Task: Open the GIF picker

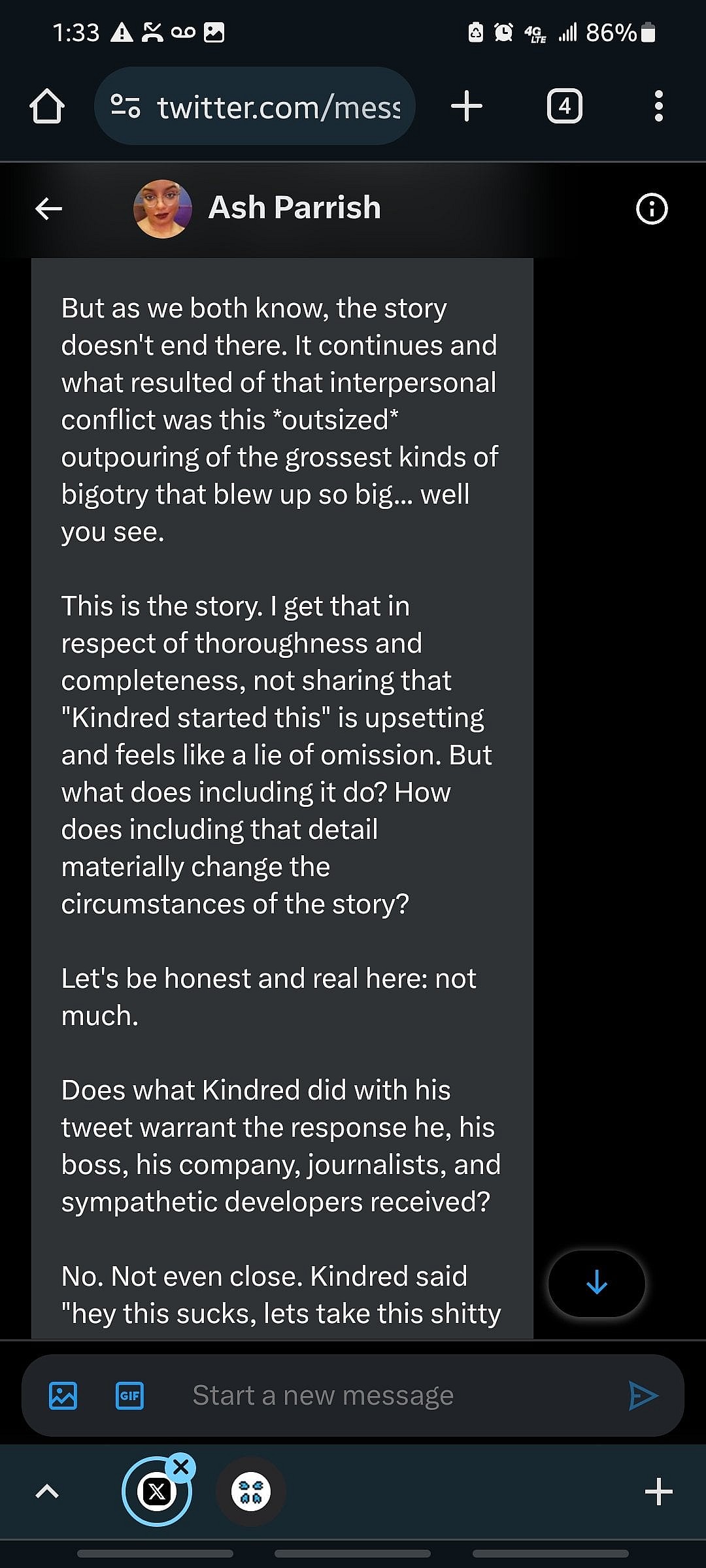Action: coord(129,1396)
